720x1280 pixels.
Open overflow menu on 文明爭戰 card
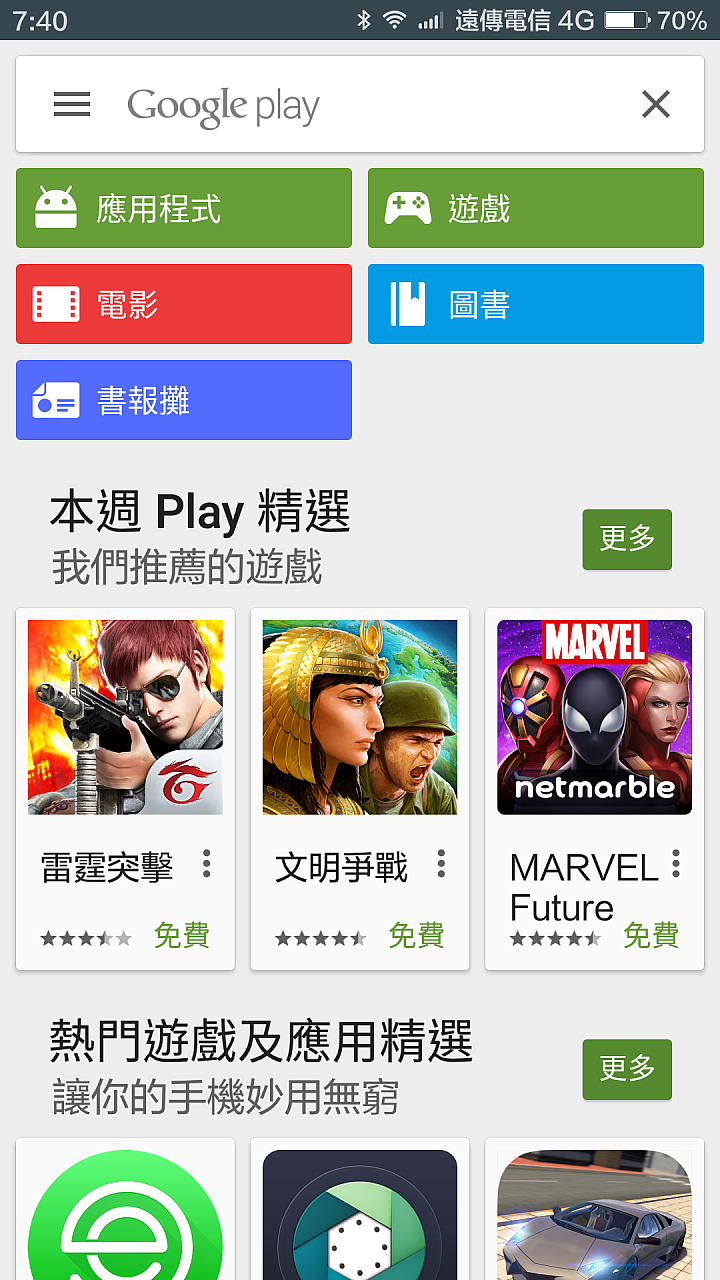pyautogui.click(x=441, y=864)
